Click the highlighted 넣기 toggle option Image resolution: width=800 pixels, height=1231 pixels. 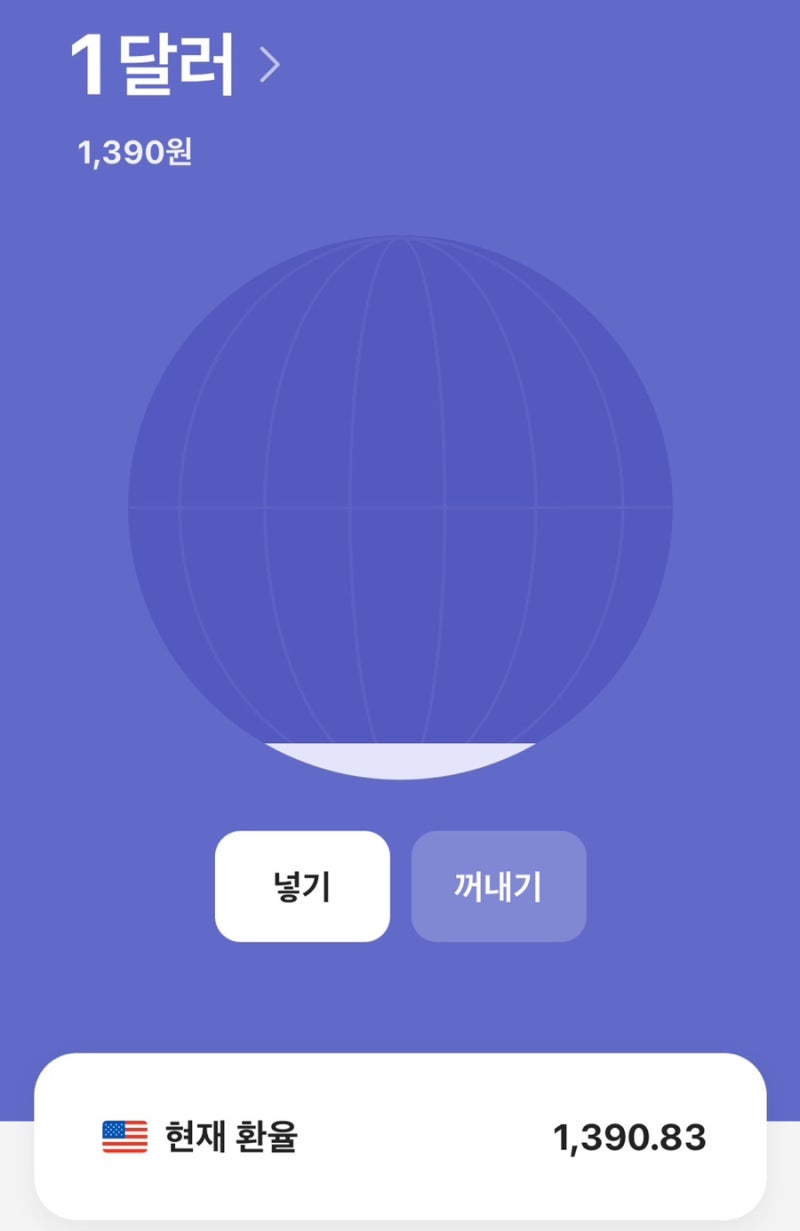pos(303,888)
